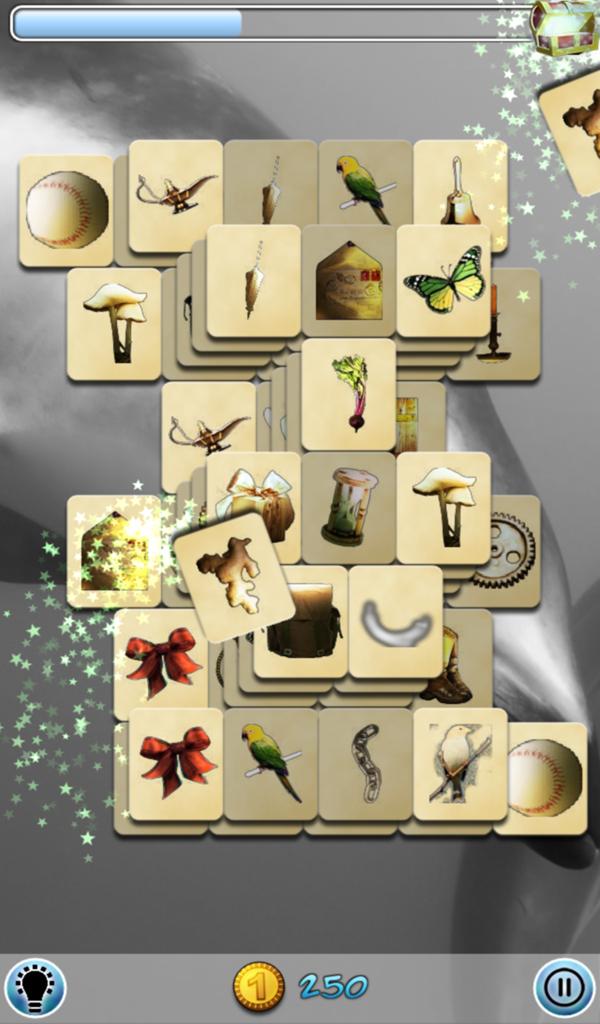Tap the glass jar tile
This screenshot has width=600, height=1024.
(349, 507)
